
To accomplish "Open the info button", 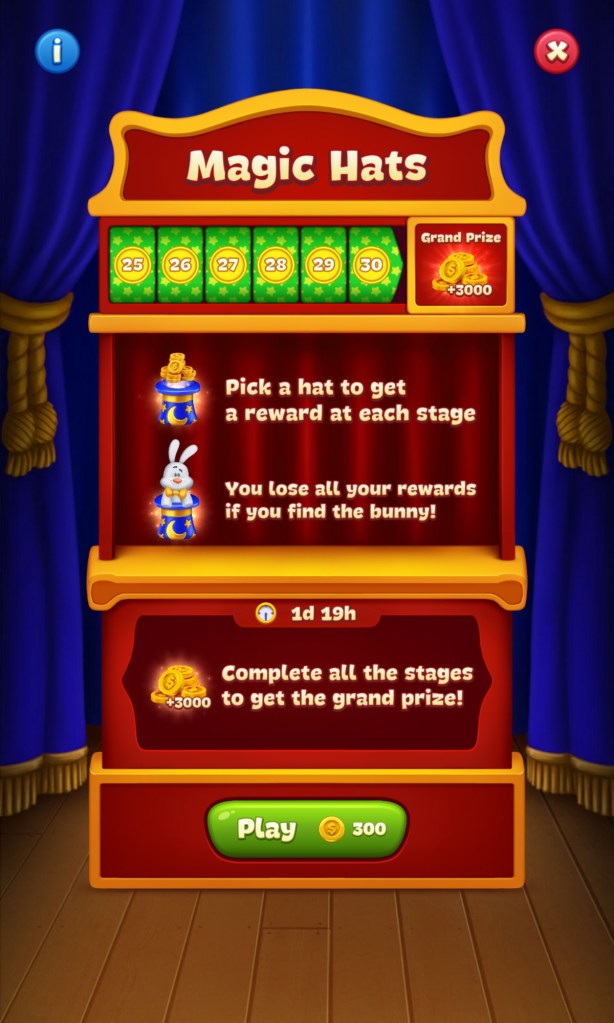I will pos(57,51).
